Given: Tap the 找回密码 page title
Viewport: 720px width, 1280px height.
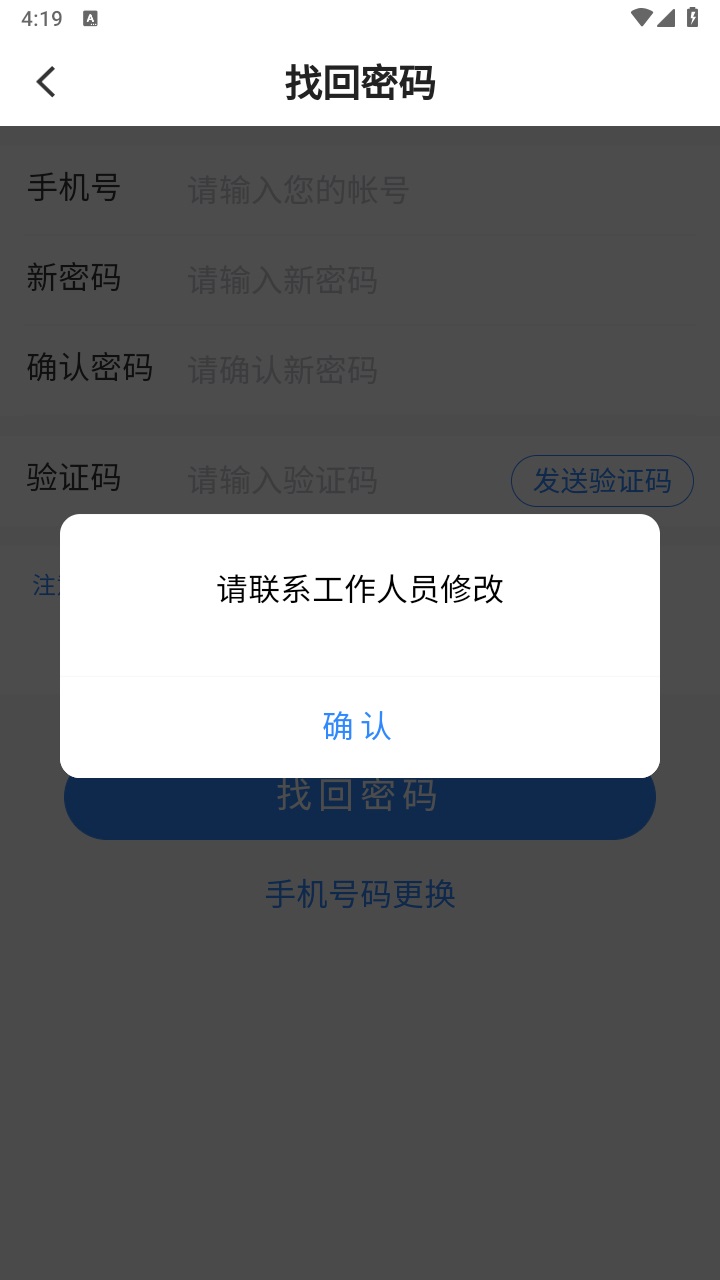Looking at the screenshot, I should pos(360,82).
